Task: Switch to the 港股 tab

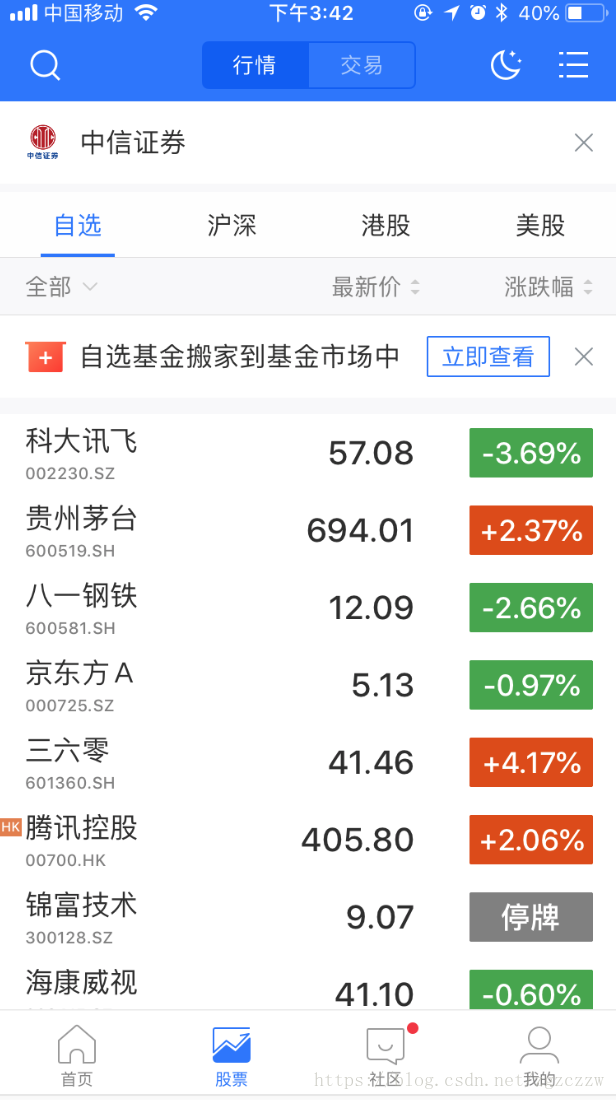Action: click(x=386, y=226)
